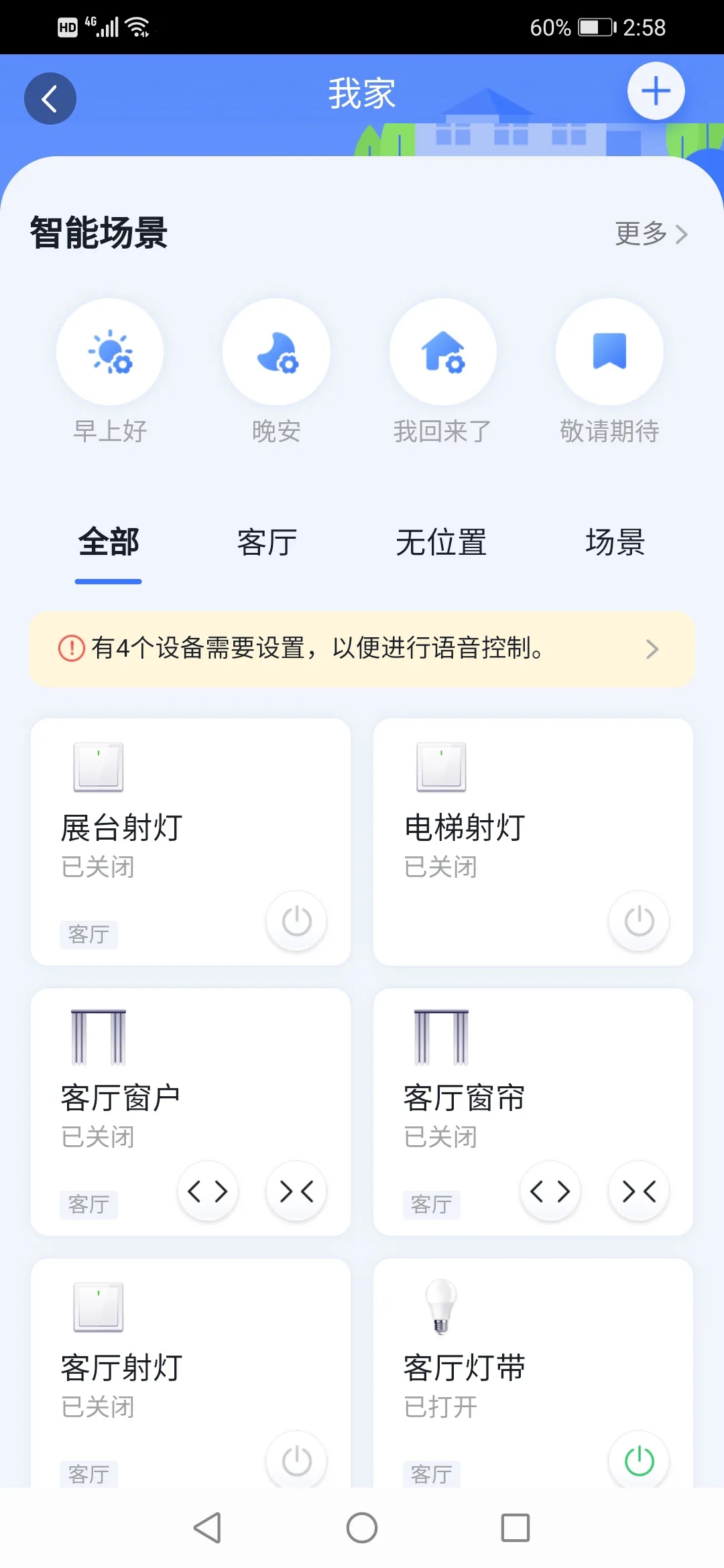Screen dimensions: 724x1568
Task: Turn on 客厅射灯 power
Action: click(x=296, y=1461)
